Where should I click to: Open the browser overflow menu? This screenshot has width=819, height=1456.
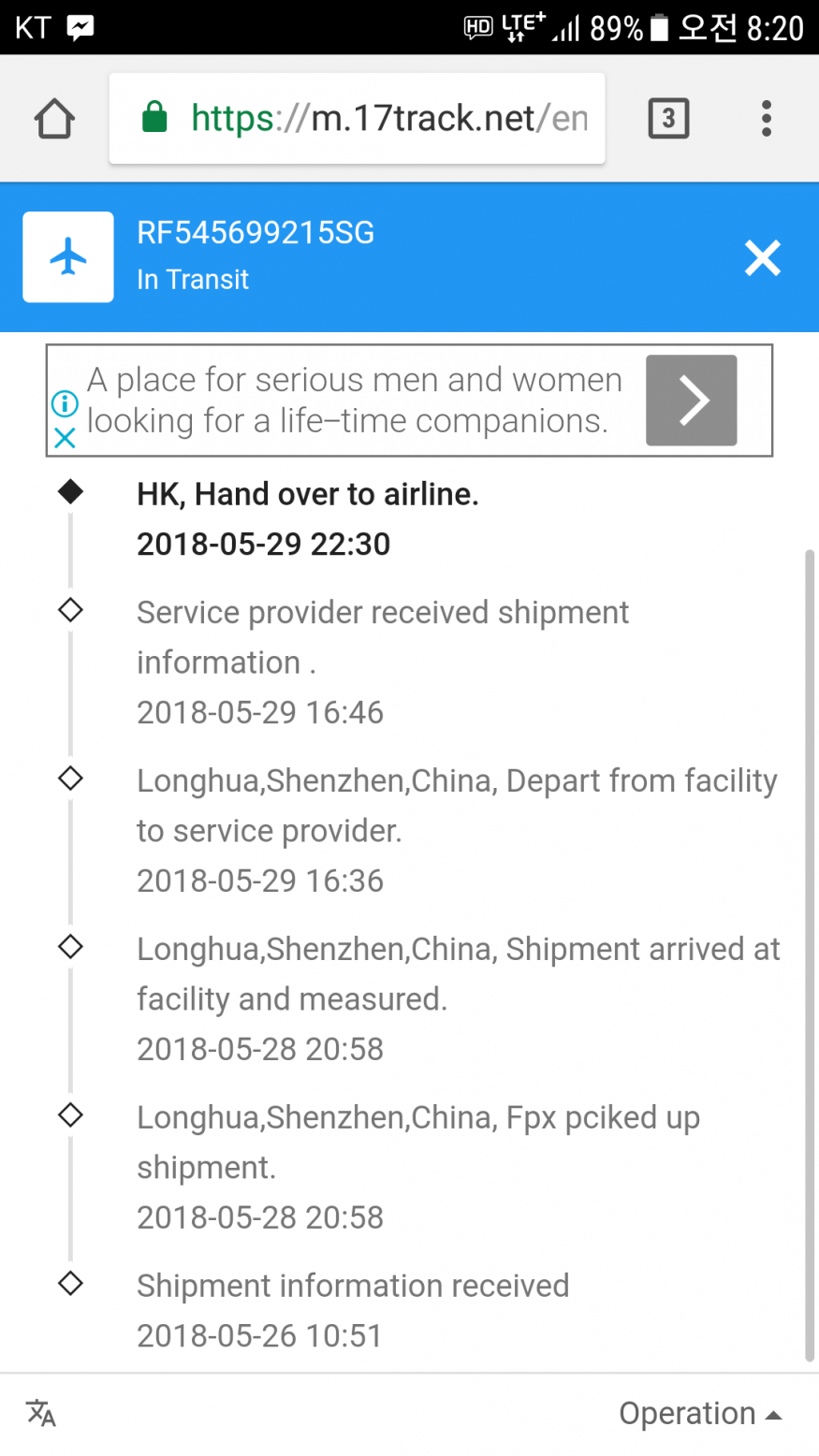click(x=766, y=119)
